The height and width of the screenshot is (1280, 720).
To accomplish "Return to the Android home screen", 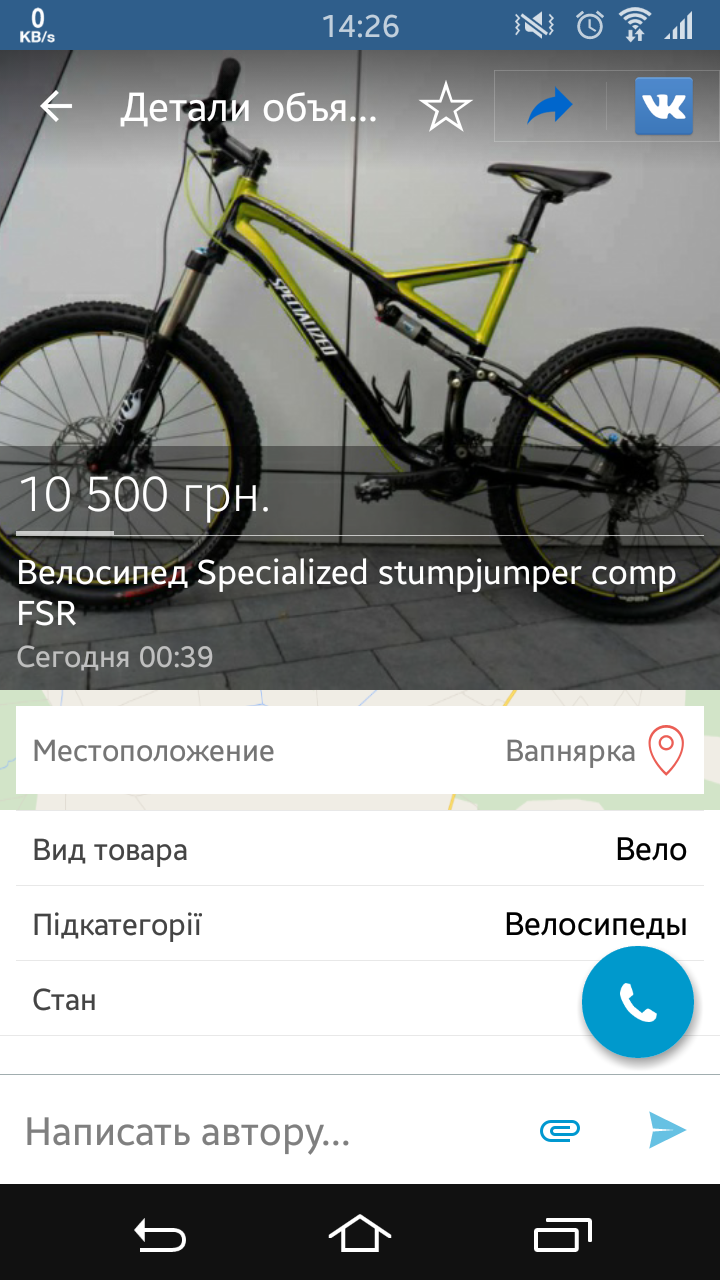I will 360,1234.
